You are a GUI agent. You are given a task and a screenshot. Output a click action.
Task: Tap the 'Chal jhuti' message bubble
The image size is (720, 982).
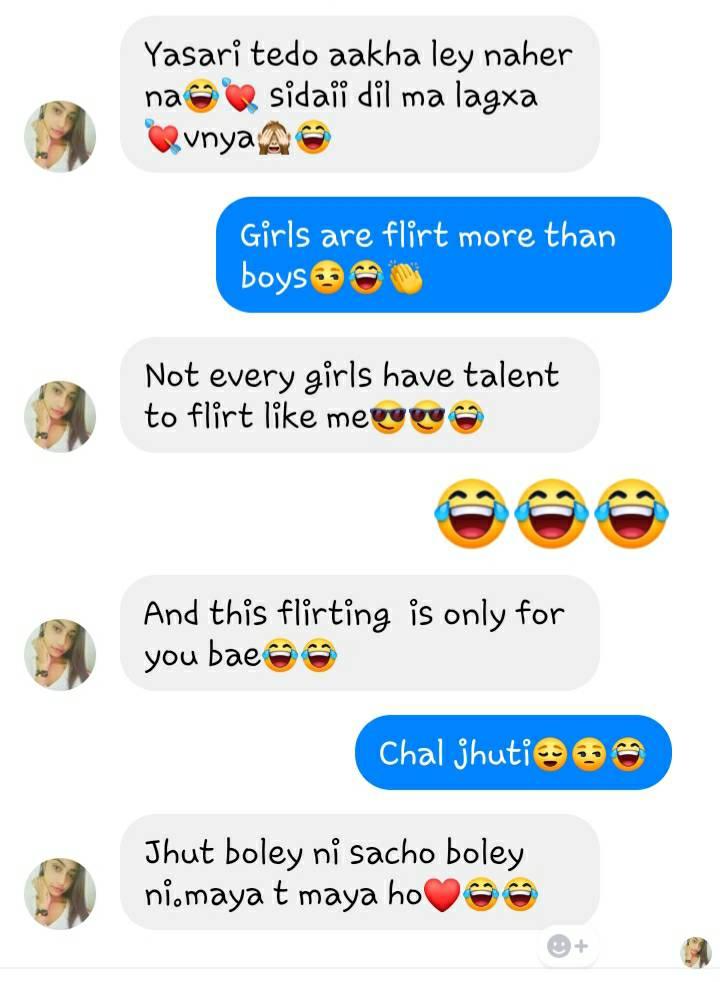point(513,752)
